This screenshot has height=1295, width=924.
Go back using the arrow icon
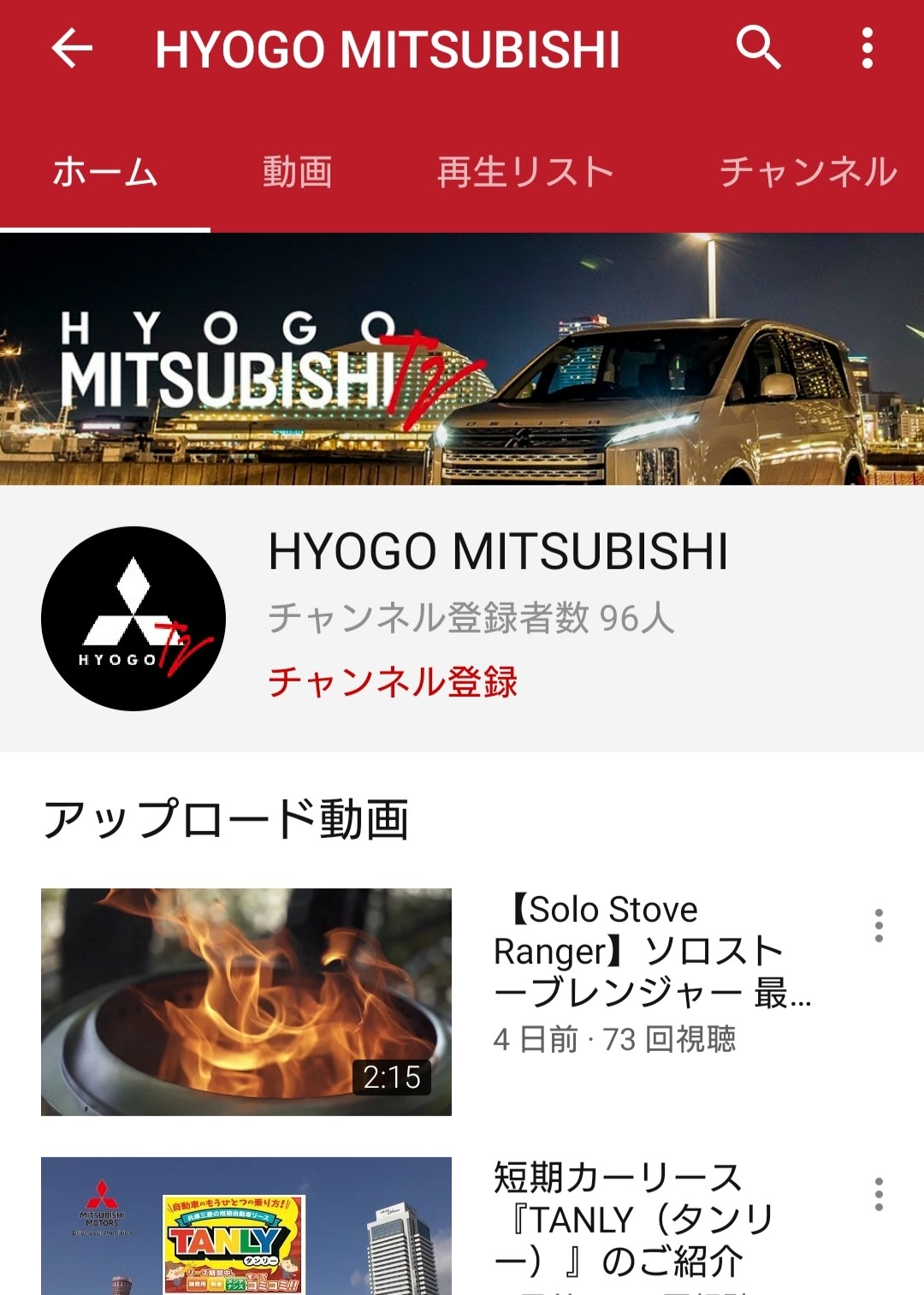pyautogui.click(x=72, y=48)
